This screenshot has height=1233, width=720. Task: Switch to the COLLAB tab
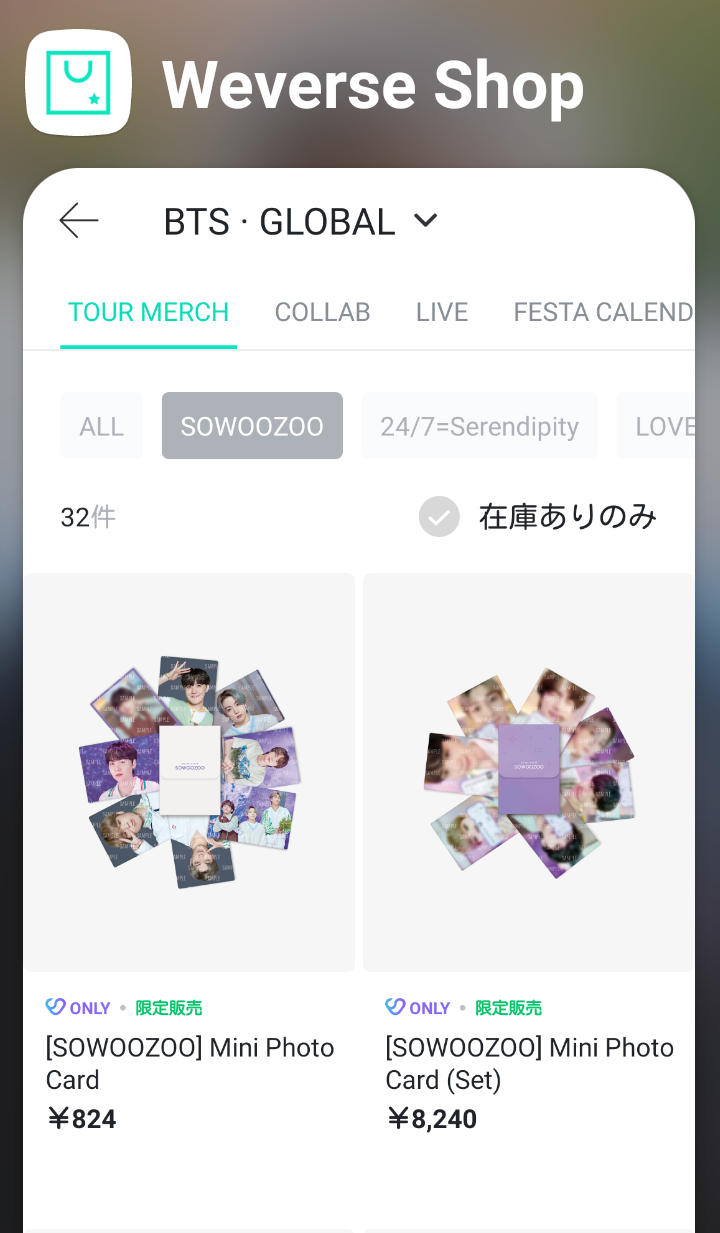(x=322, y=312)
